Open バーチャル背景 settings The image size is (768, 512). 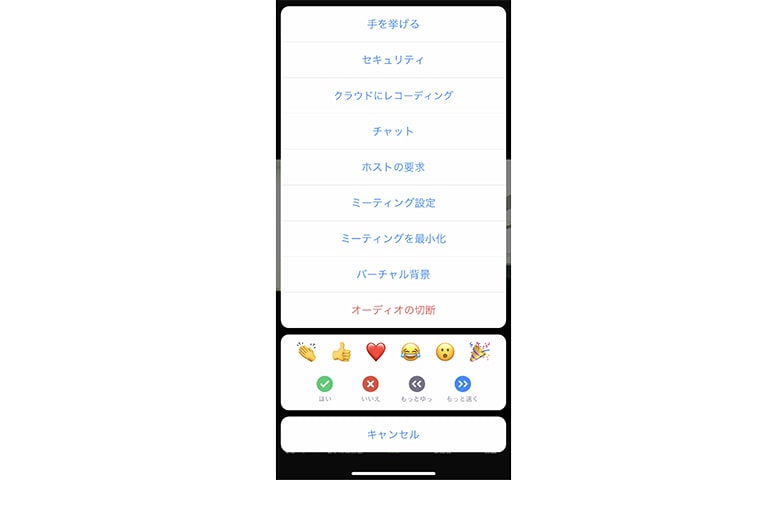tap(393, 274)
